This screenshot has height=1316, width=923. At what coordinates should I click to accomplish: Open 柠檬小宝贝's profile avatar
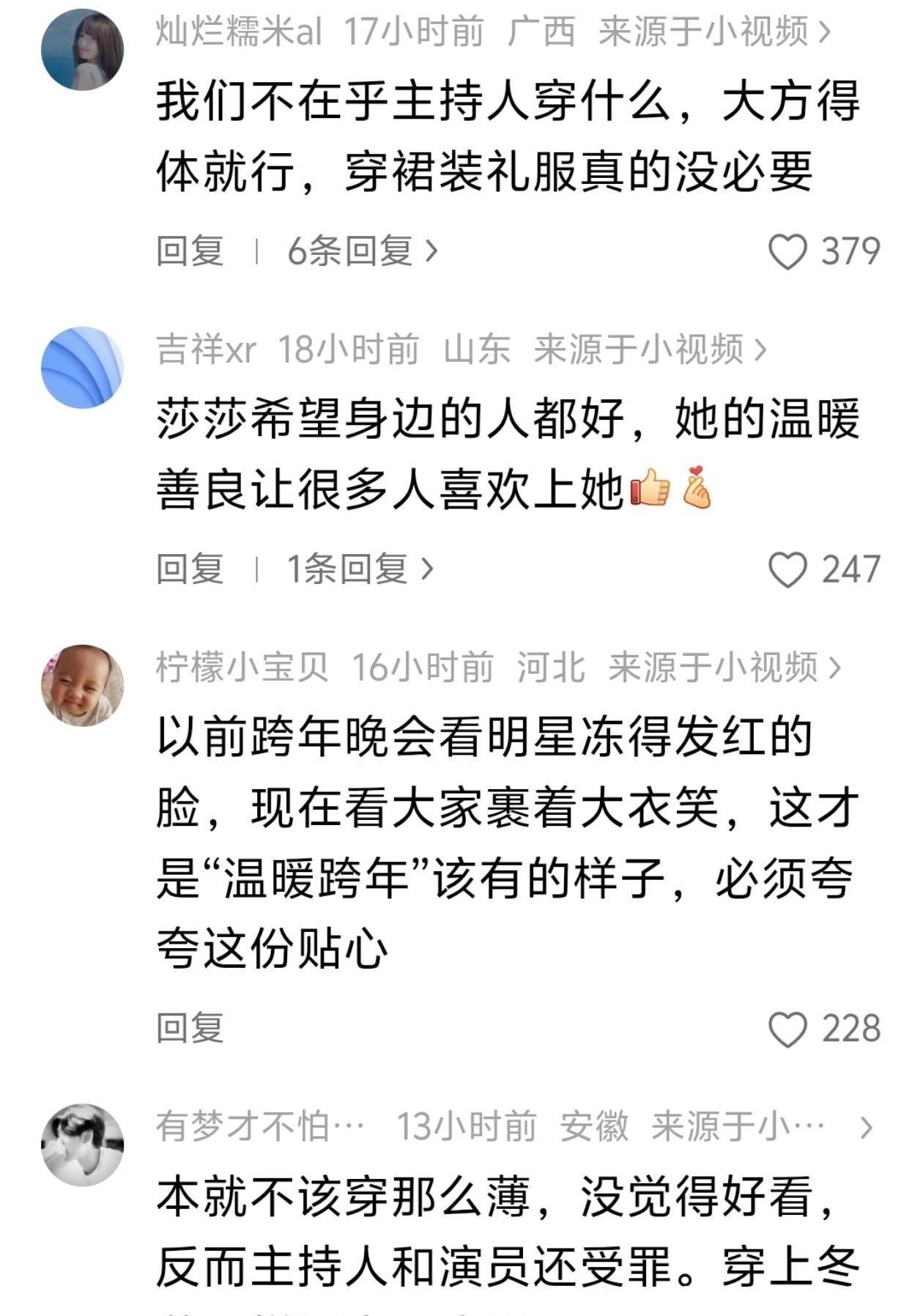pyautogui.click(x=82, y=686)
